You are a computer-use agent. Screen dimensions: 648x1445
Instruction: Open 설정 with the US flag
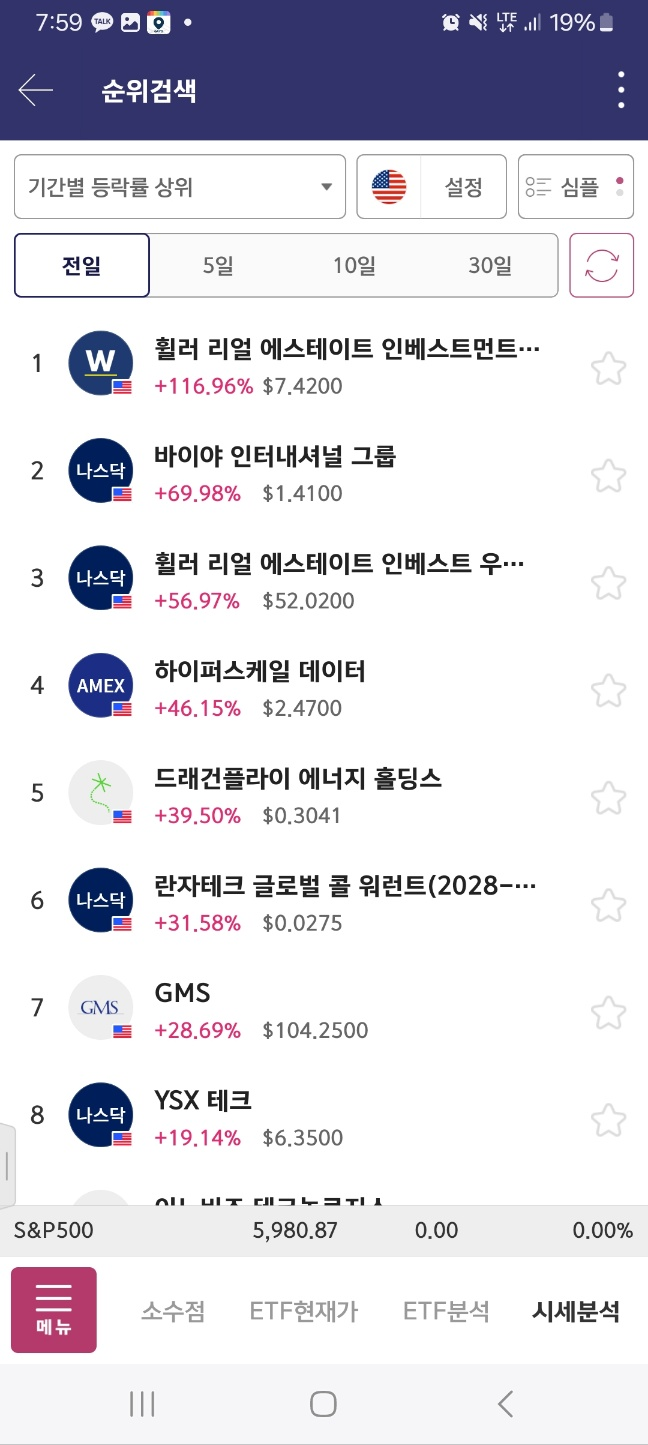(x=432, y=186)
